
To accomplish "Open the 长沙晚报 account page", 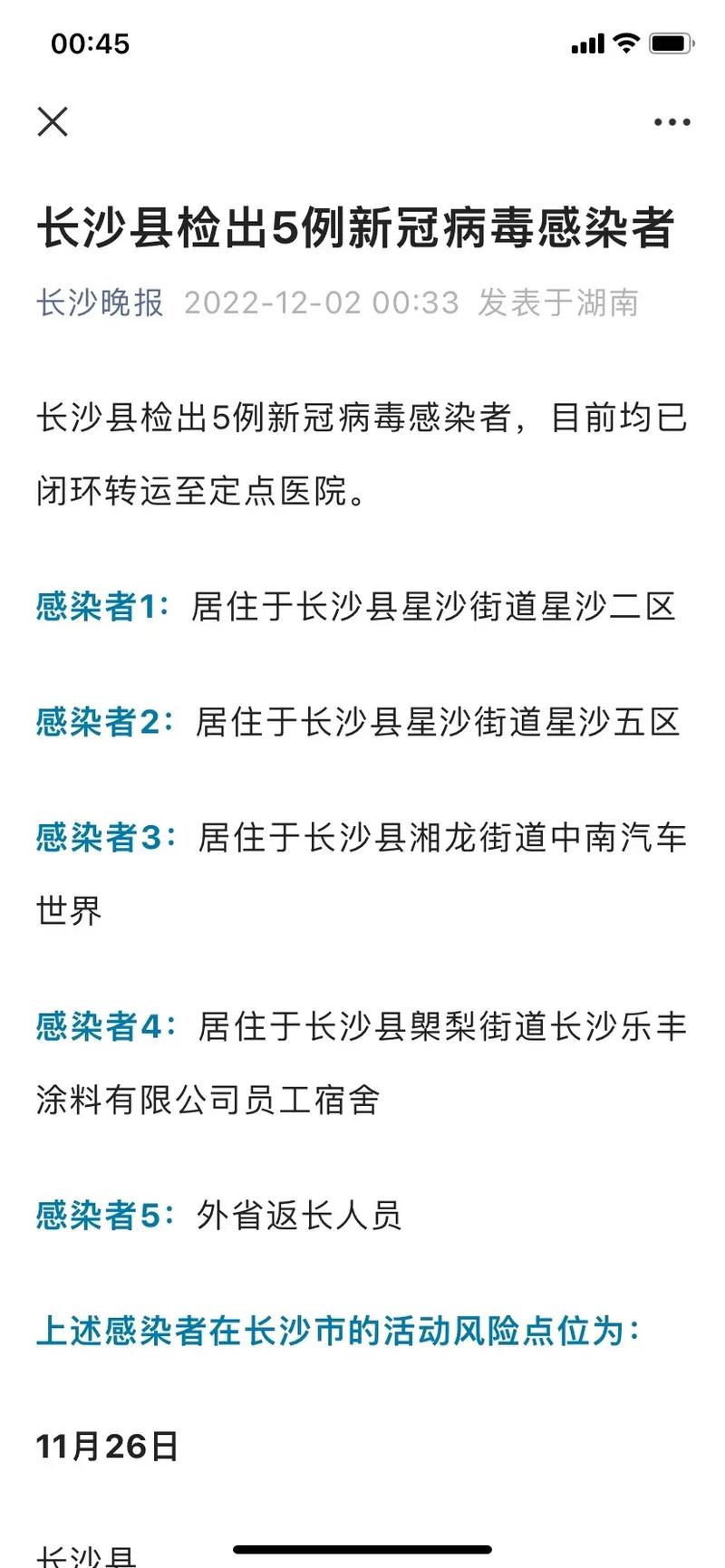I will 100,303.
